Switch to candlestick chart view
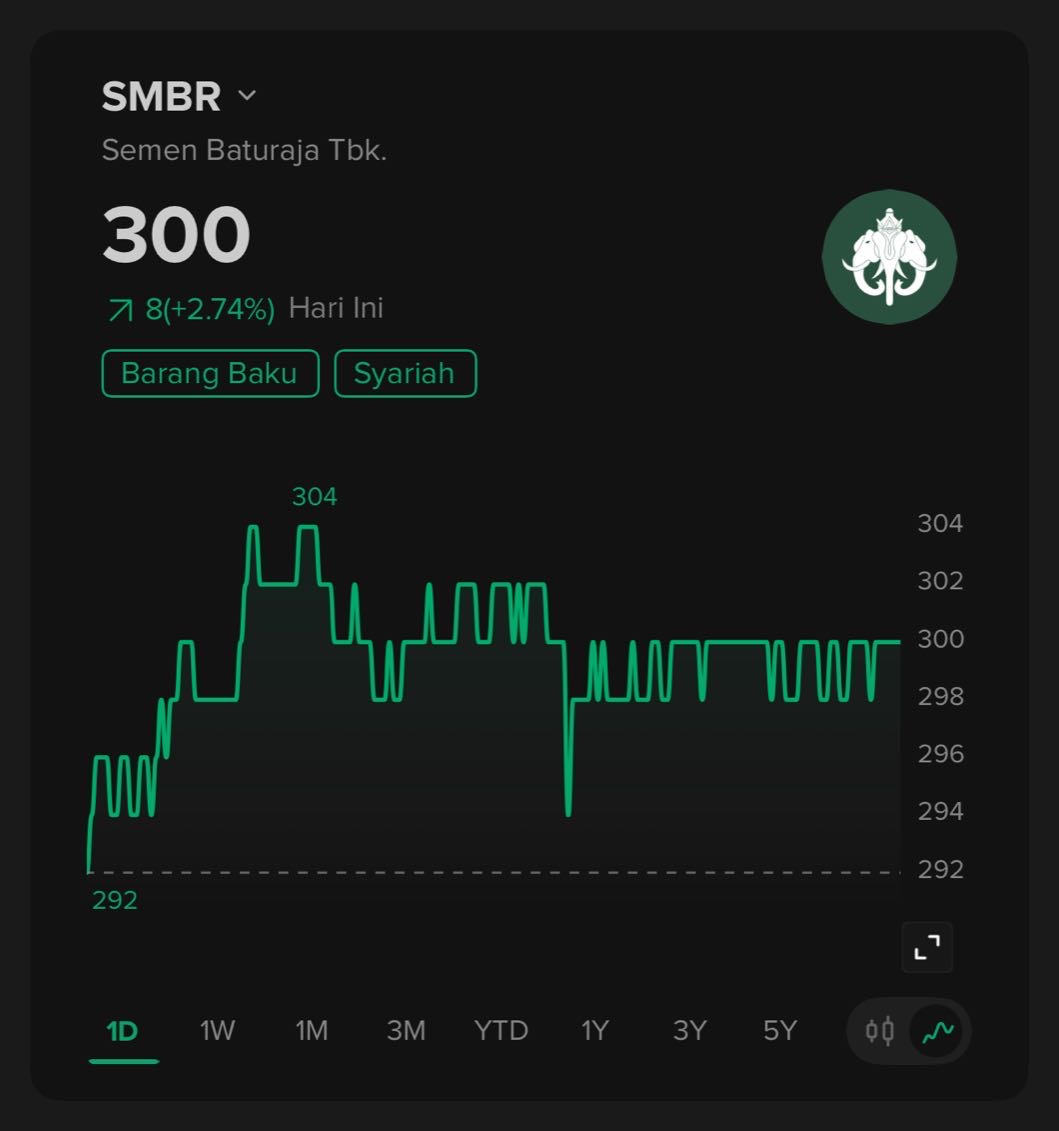The height and width of the screenshot is (1131, 1059). click(x=880, y=1031)
